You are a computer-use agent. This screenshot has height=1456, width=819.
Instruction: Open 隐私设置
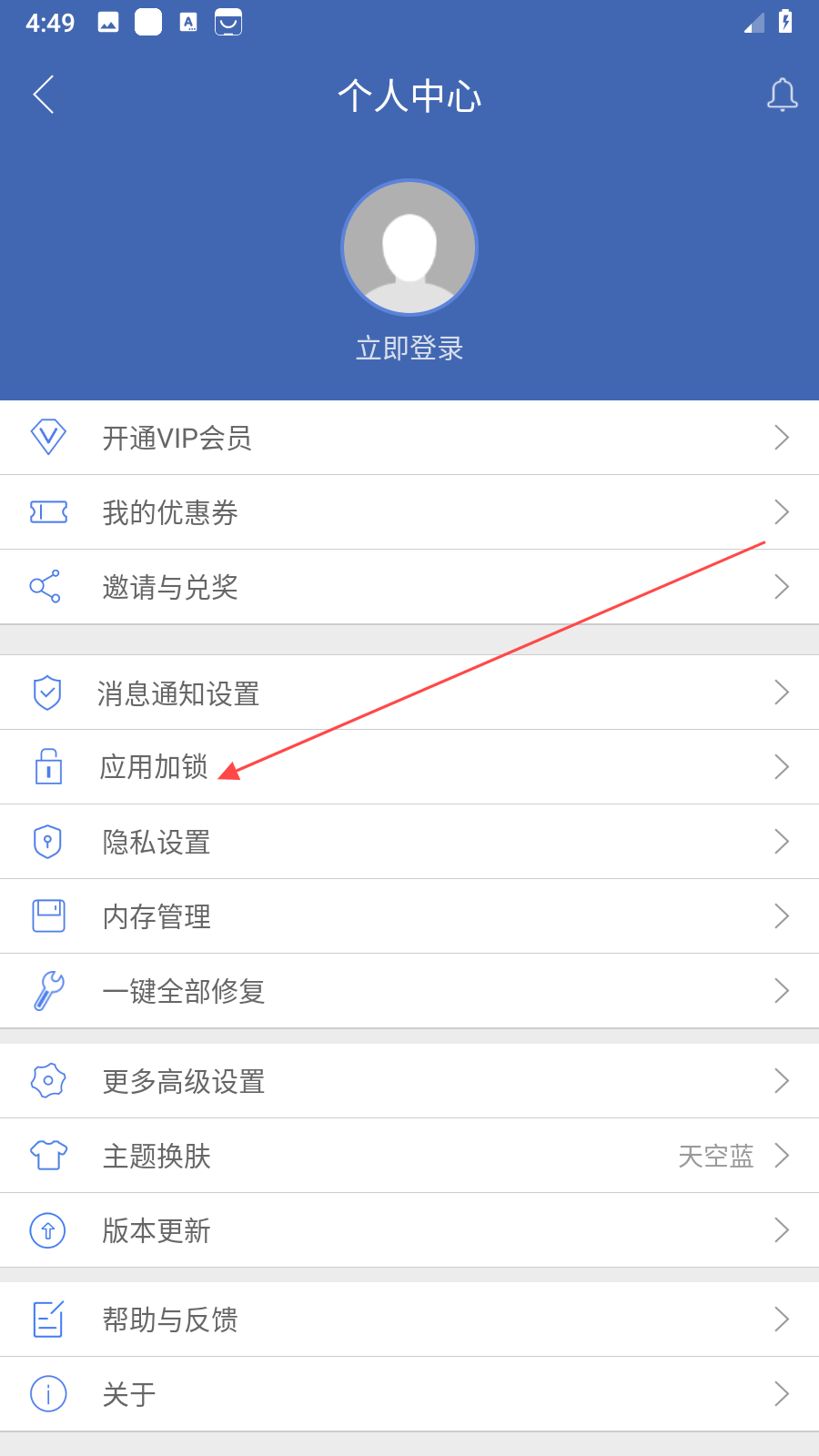pos(409,842)
